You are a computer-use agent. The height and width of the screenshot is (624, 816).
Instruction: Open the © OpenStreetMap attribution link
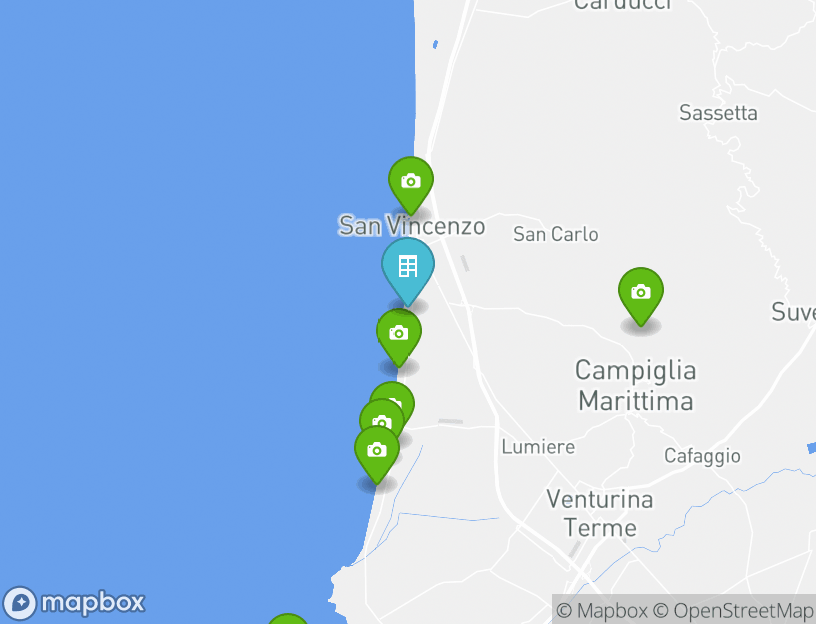[733, 611]
